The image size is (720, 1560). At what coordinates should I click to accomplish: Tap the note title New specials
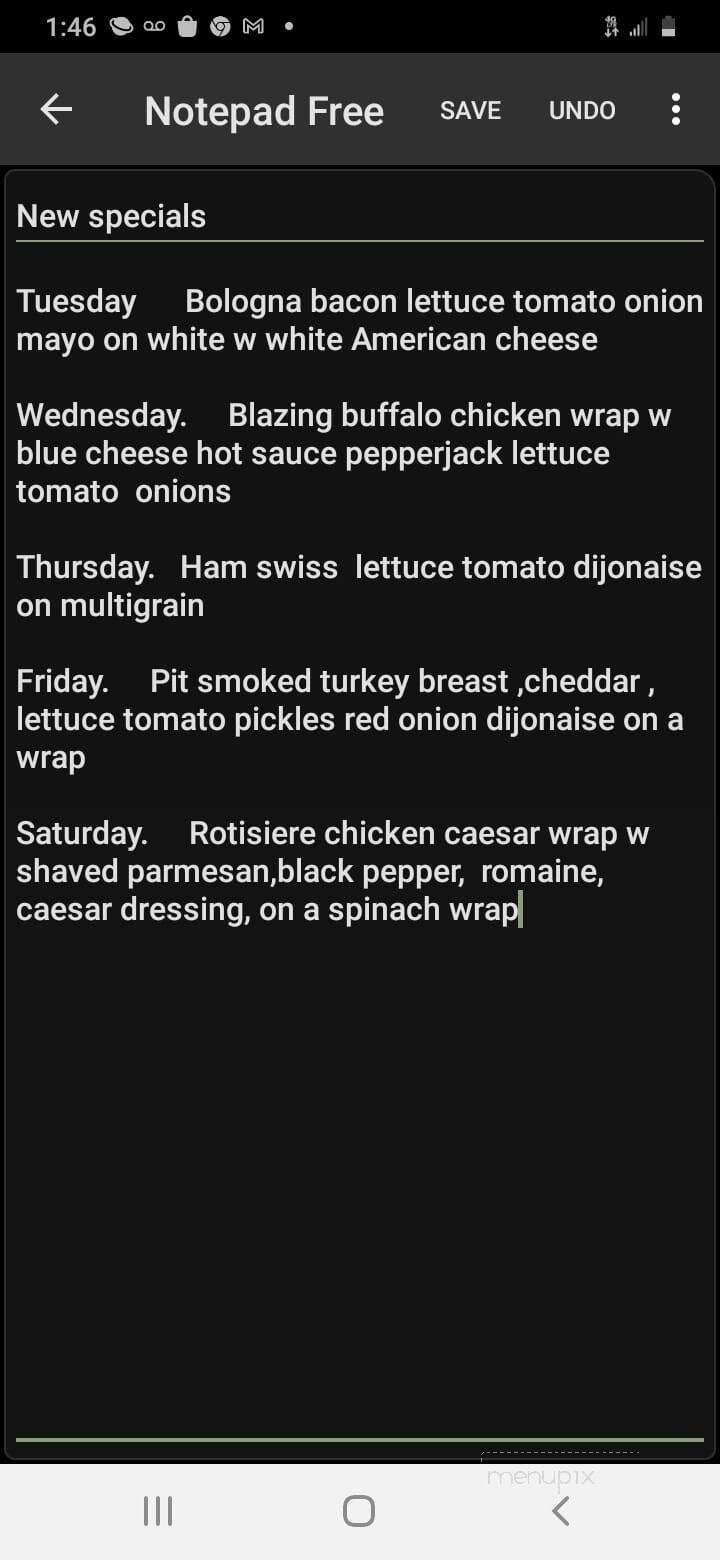(x=110, y=216)
